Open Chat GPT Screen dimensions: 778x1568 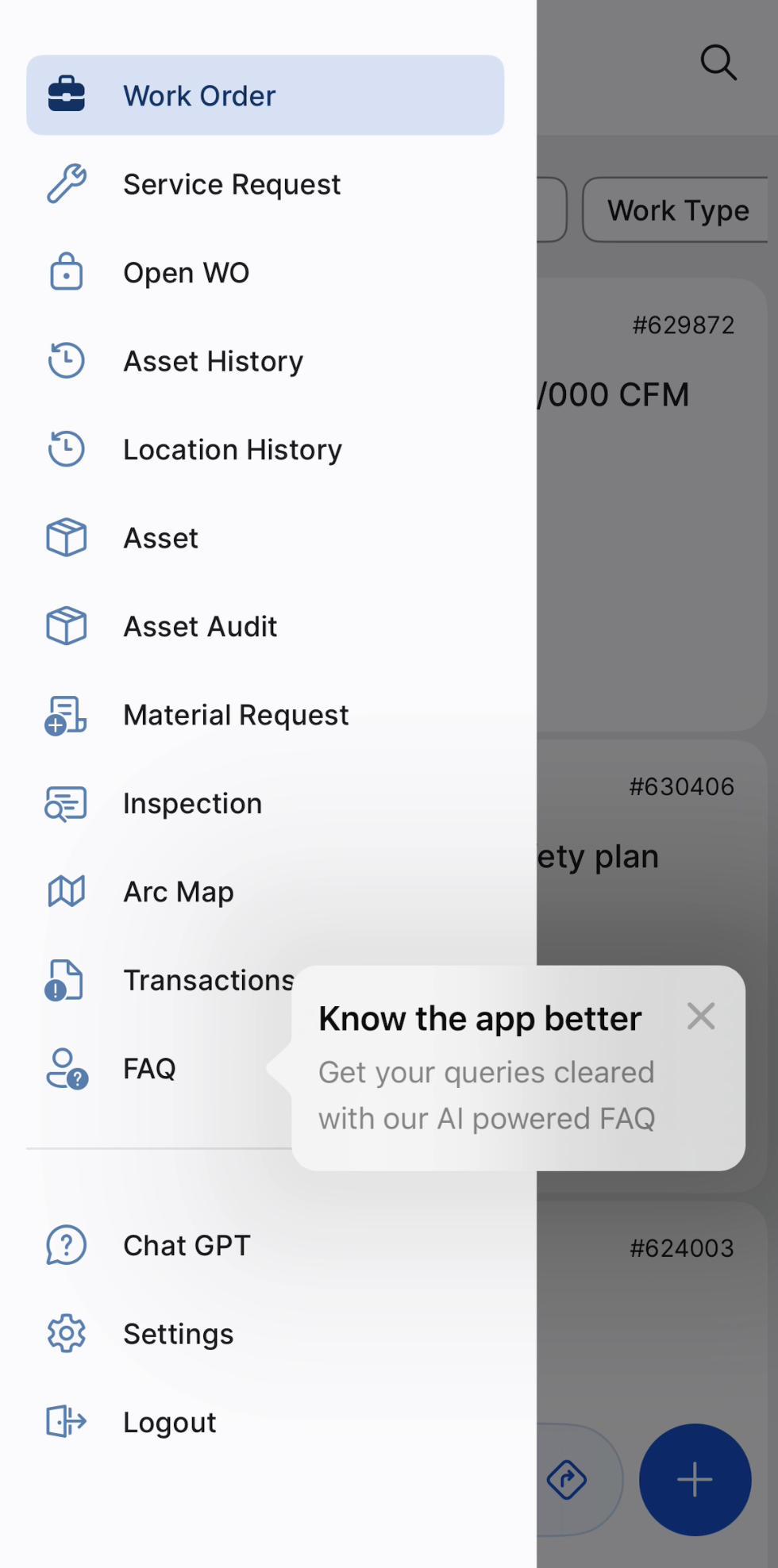[x=265, y=1245]
